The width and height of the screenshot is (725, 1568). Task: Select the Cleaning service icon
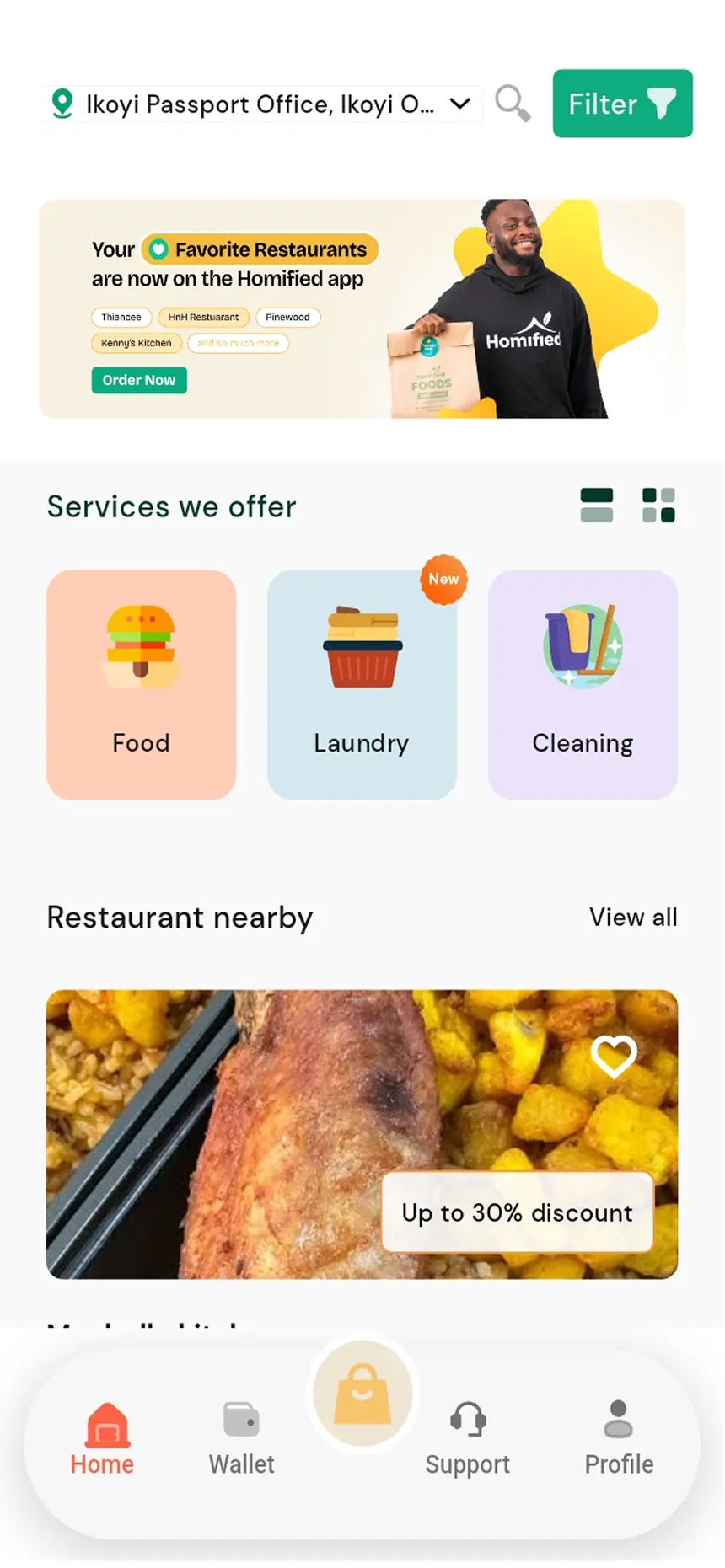[x=582, y=647]
